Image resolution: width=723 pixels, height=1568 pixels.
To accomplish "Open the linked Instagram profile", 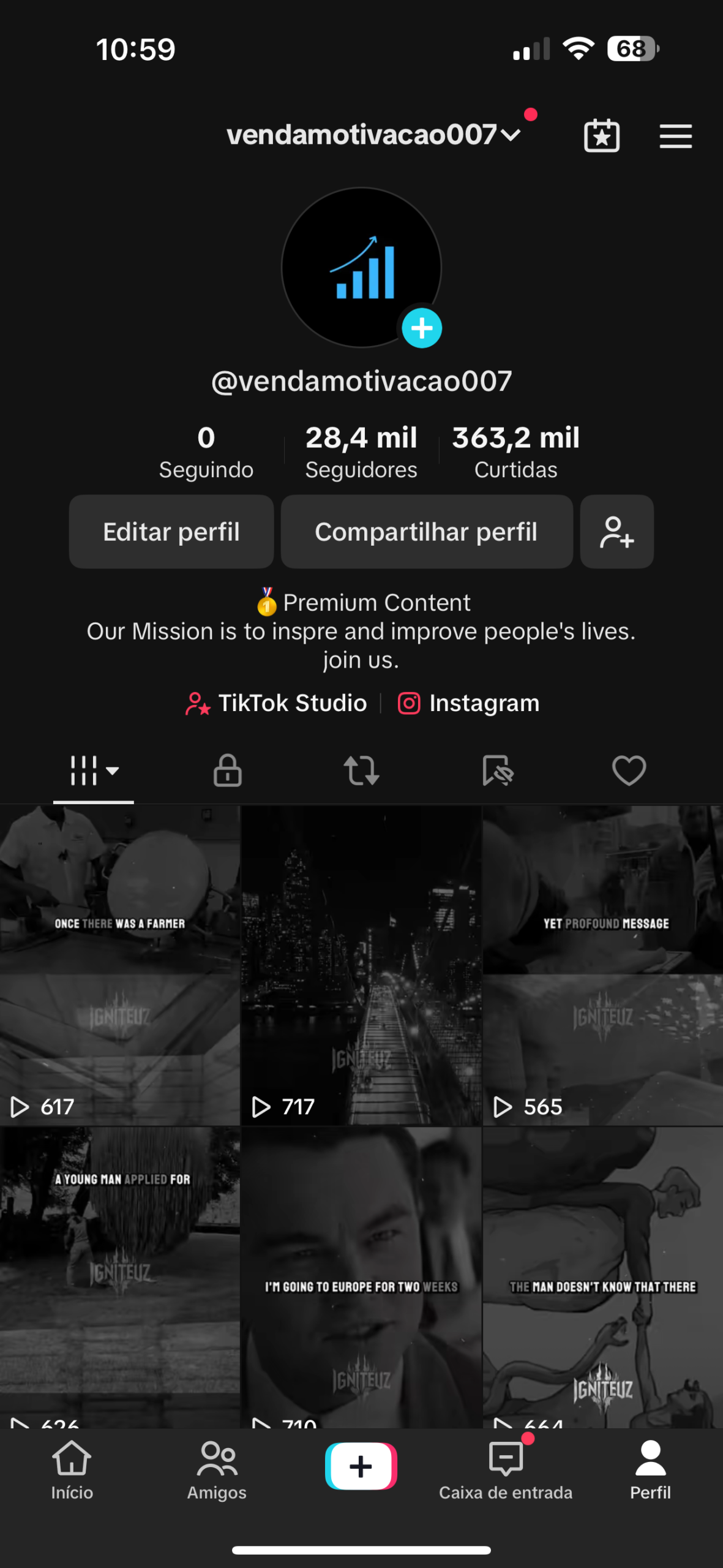I will pyautogui.click(x=470, y=703).
